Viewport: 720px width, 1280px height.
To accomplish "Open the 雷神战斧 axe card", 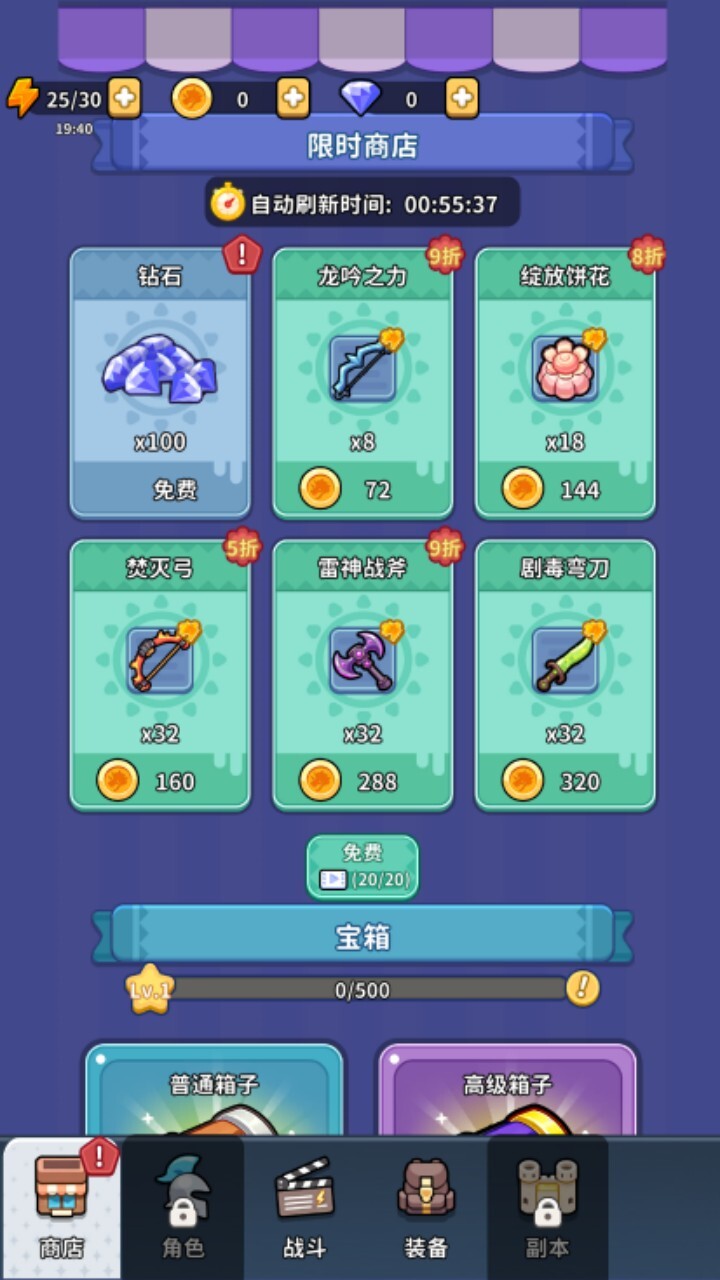I will 362,675.
